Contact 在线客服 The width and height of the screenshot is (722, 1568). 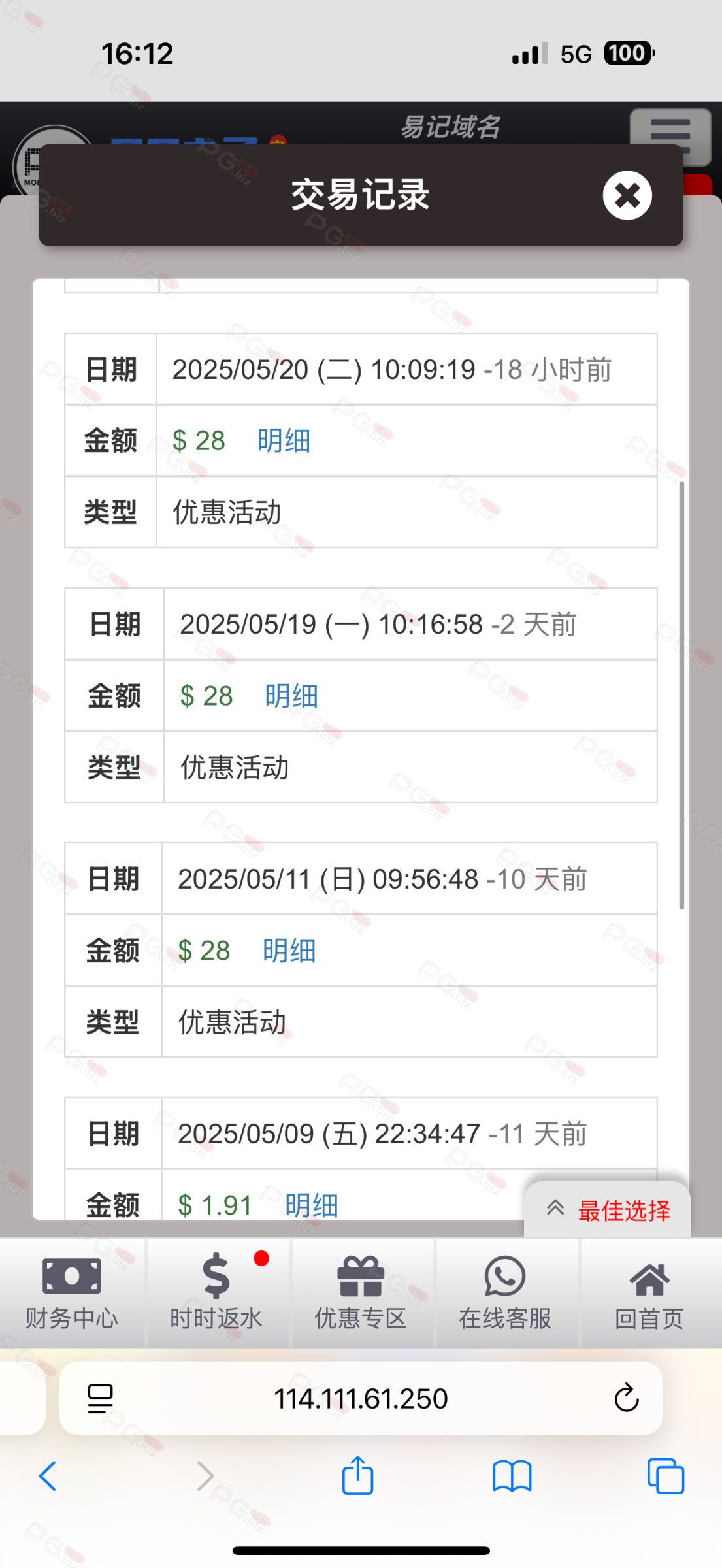point(505,1293)
